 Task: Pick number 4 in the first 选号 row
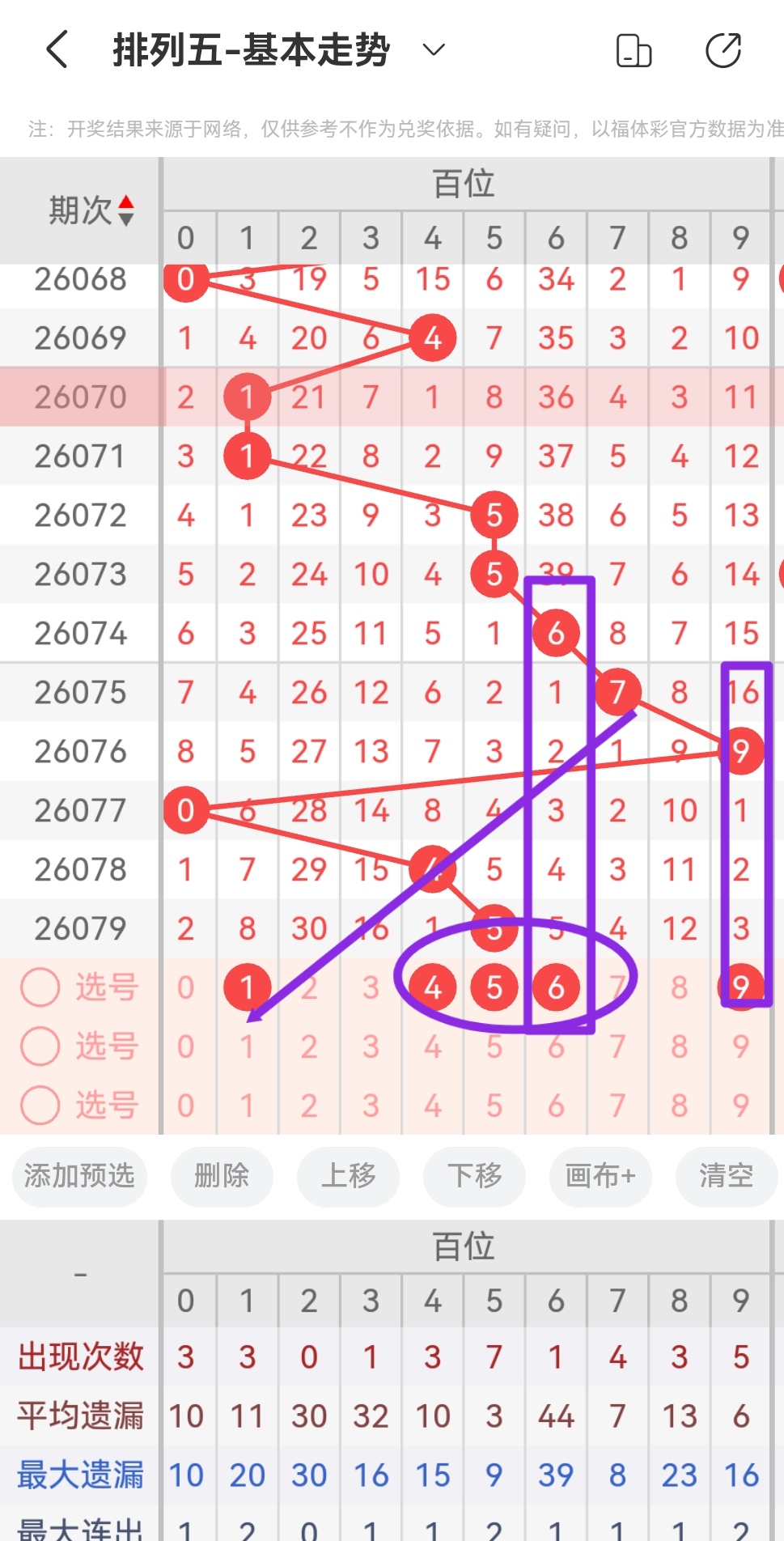(433, 987)
